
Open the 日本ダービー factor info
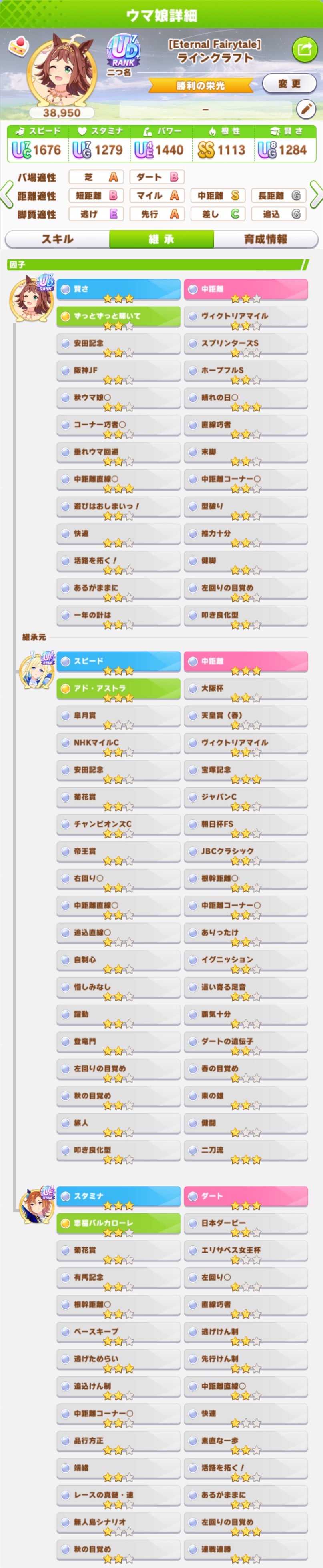tap(245, 1223)
